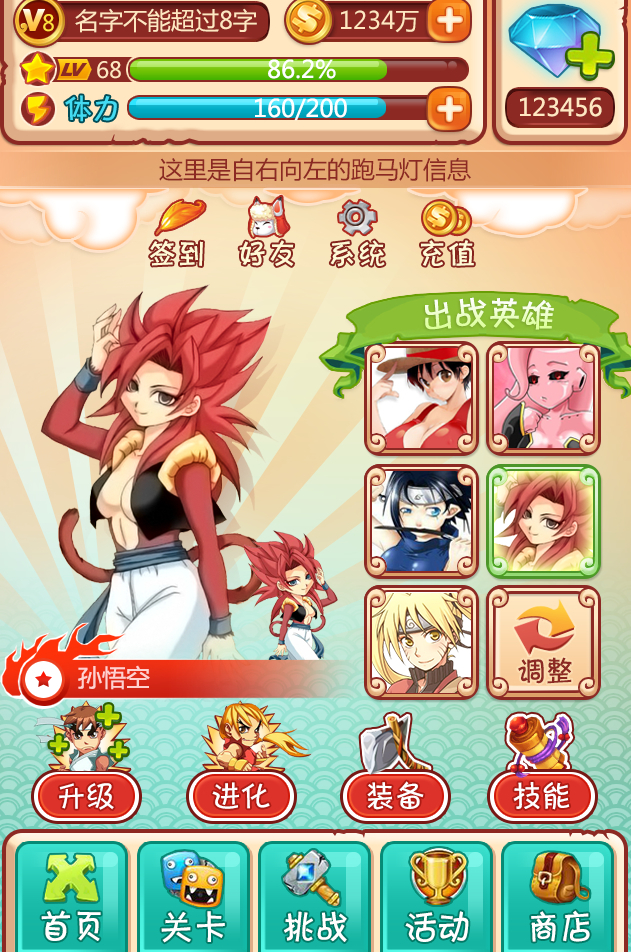The image size is (631, 952).
Task: Open 充值 recharge shop
Action: 447,233
